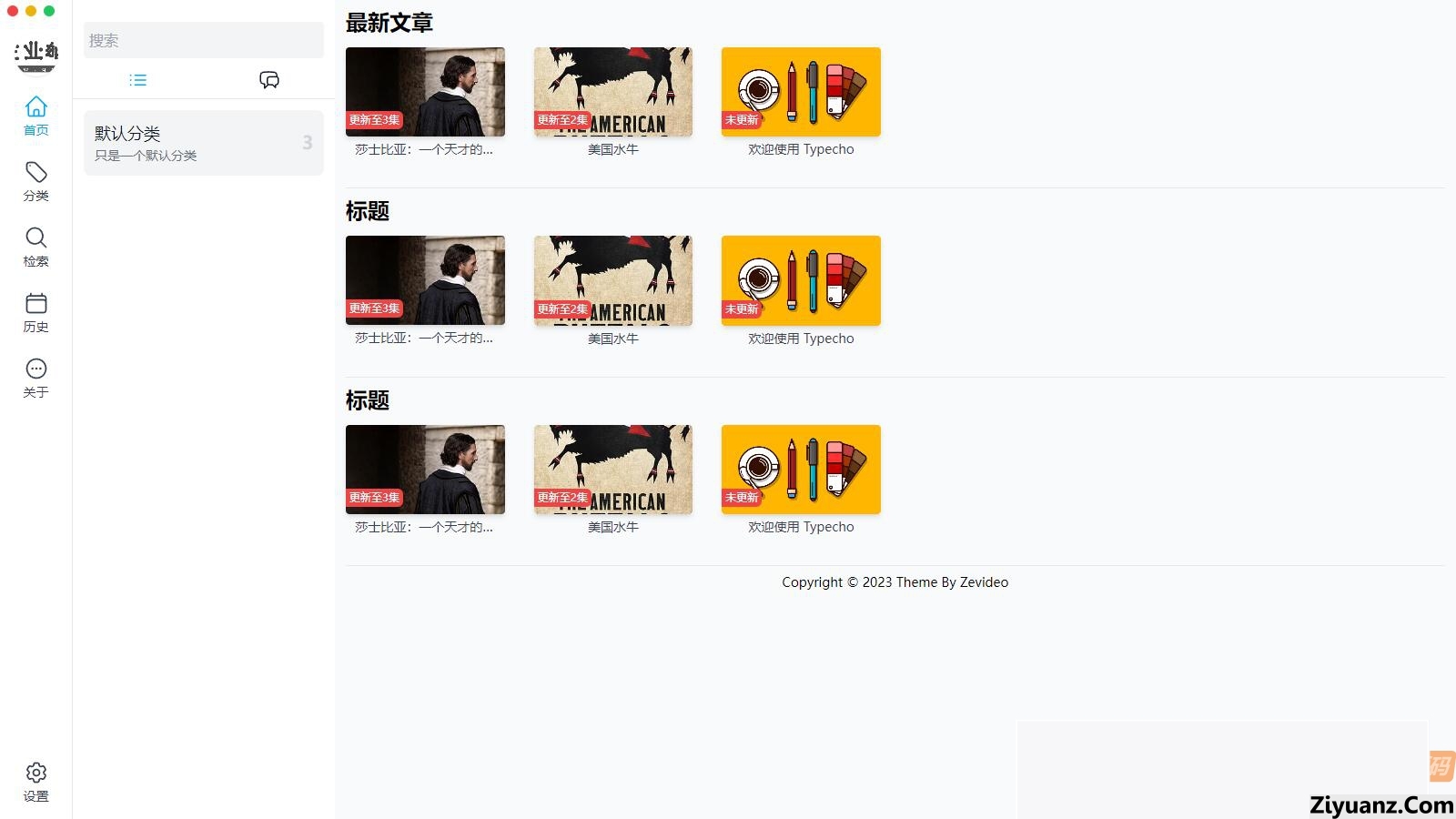1456x819 pixels.
Task: Tap the 搜索 search field
Action: (203, 40)
